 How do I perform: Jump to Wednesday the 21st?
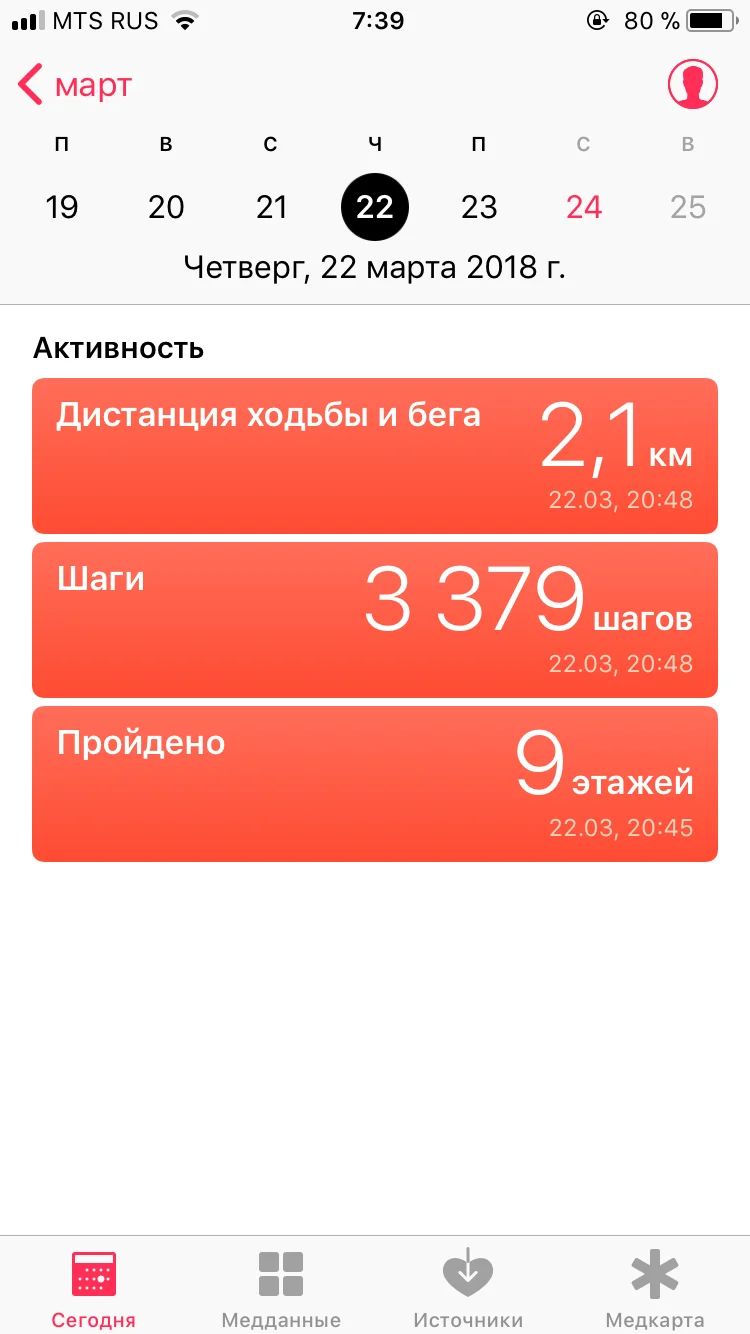pyautogui.click(x=271, y=207)
